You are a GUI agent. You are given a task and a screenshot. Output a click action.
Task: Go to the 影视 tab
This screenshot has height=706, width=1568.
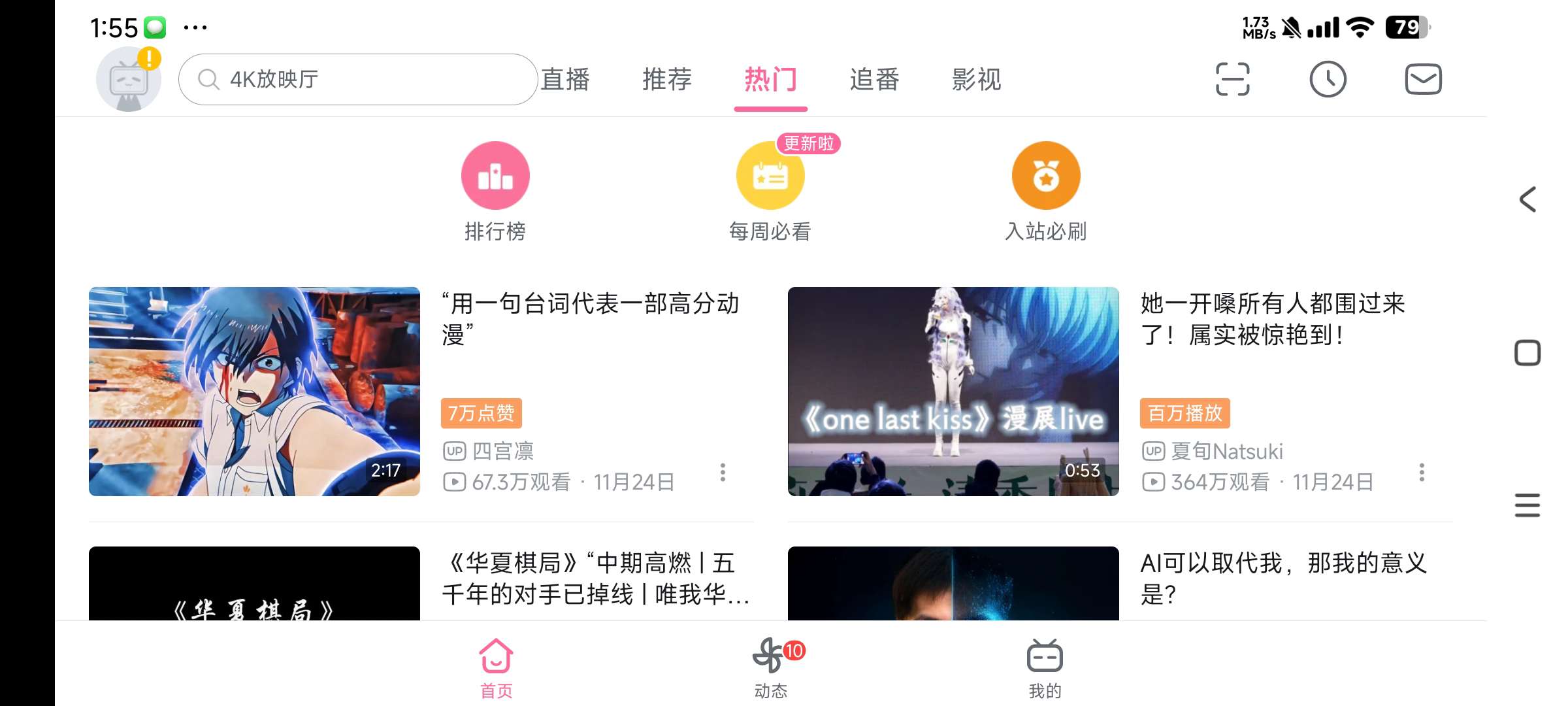976,80
